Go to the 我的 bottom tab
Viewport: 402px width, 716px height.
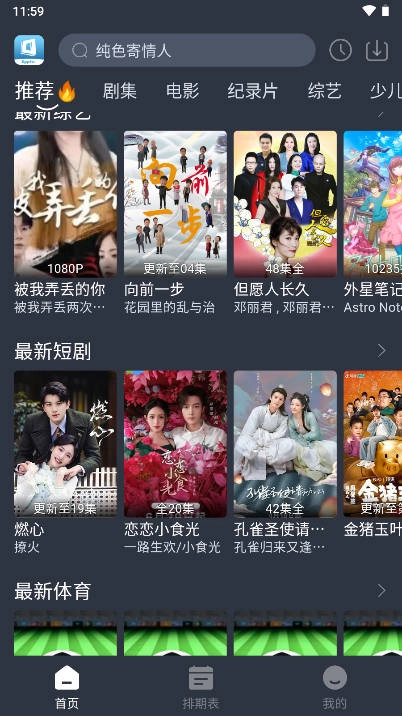point(334,687)
